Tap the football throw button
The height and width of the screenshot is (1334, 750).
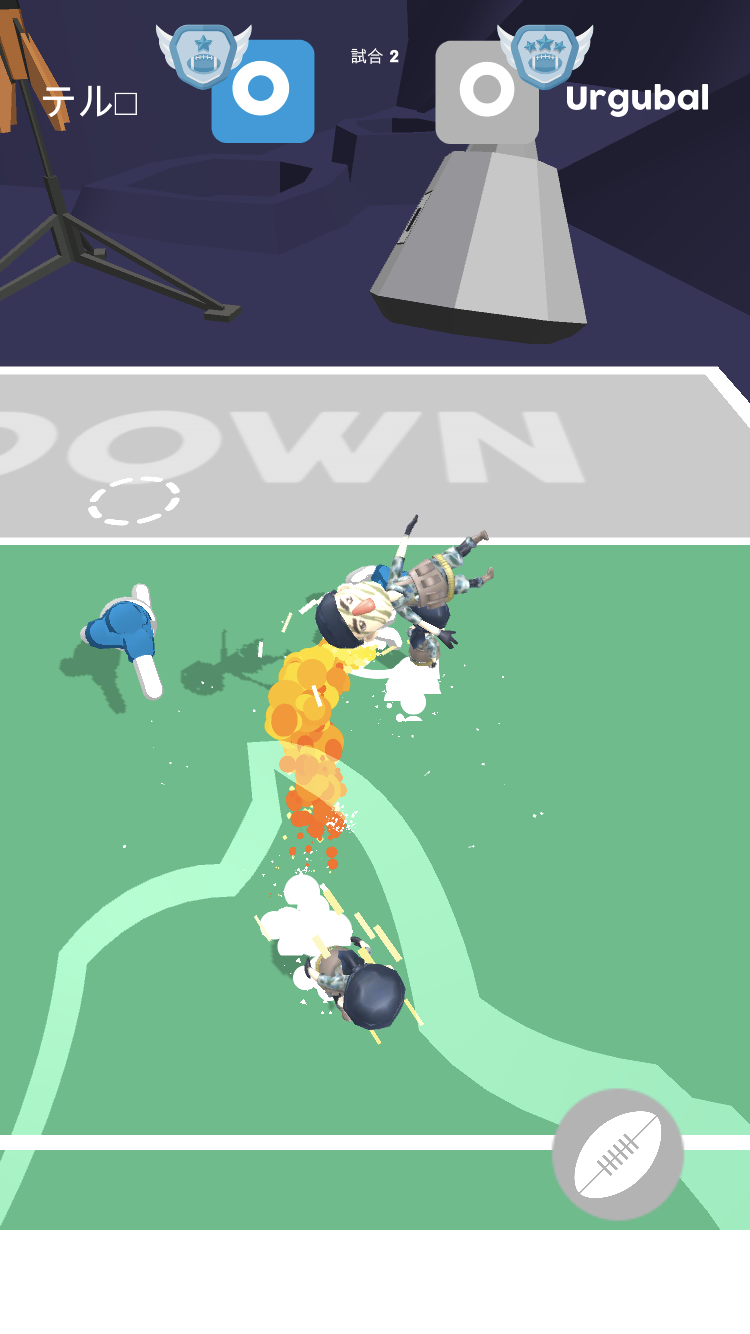click(618, 1154)
